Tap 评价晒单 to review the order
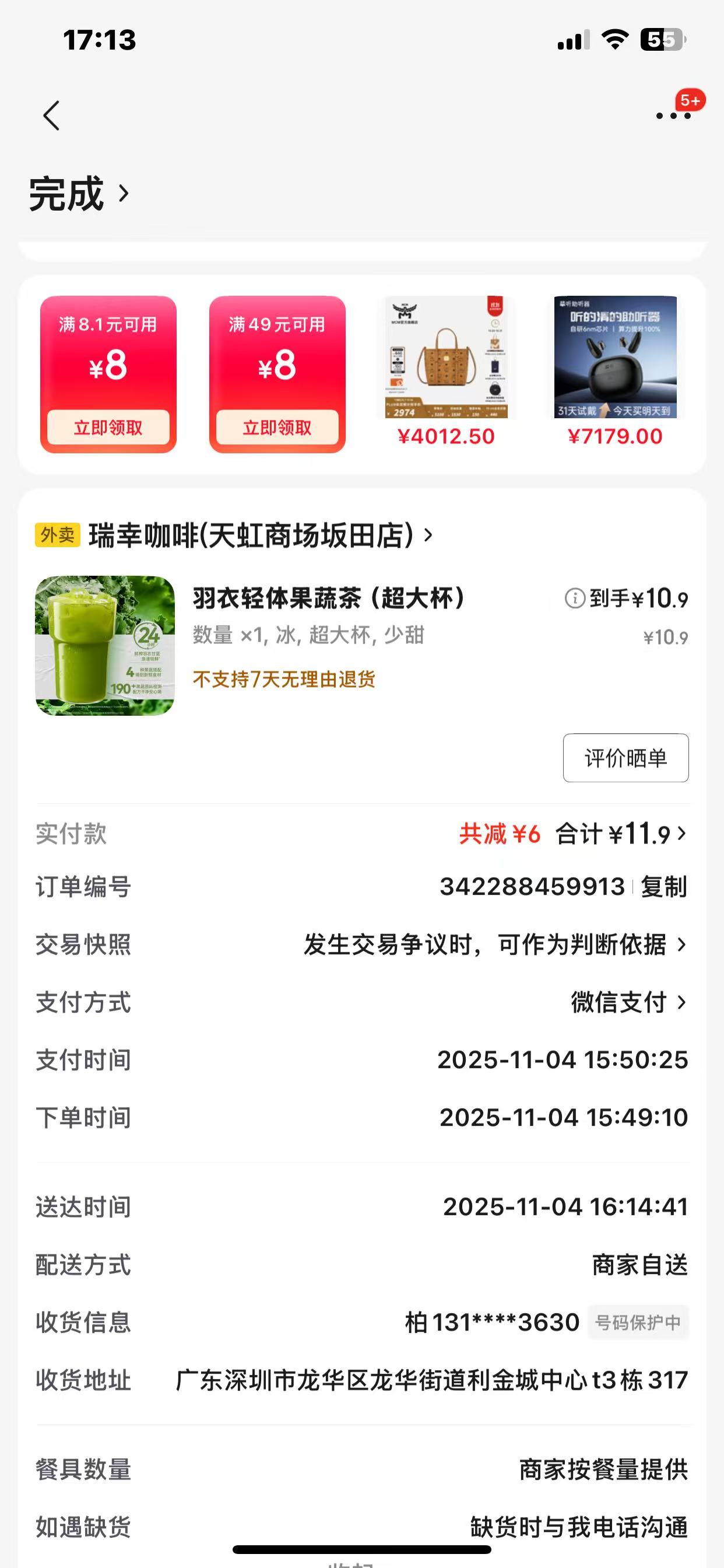 [625, 758]
